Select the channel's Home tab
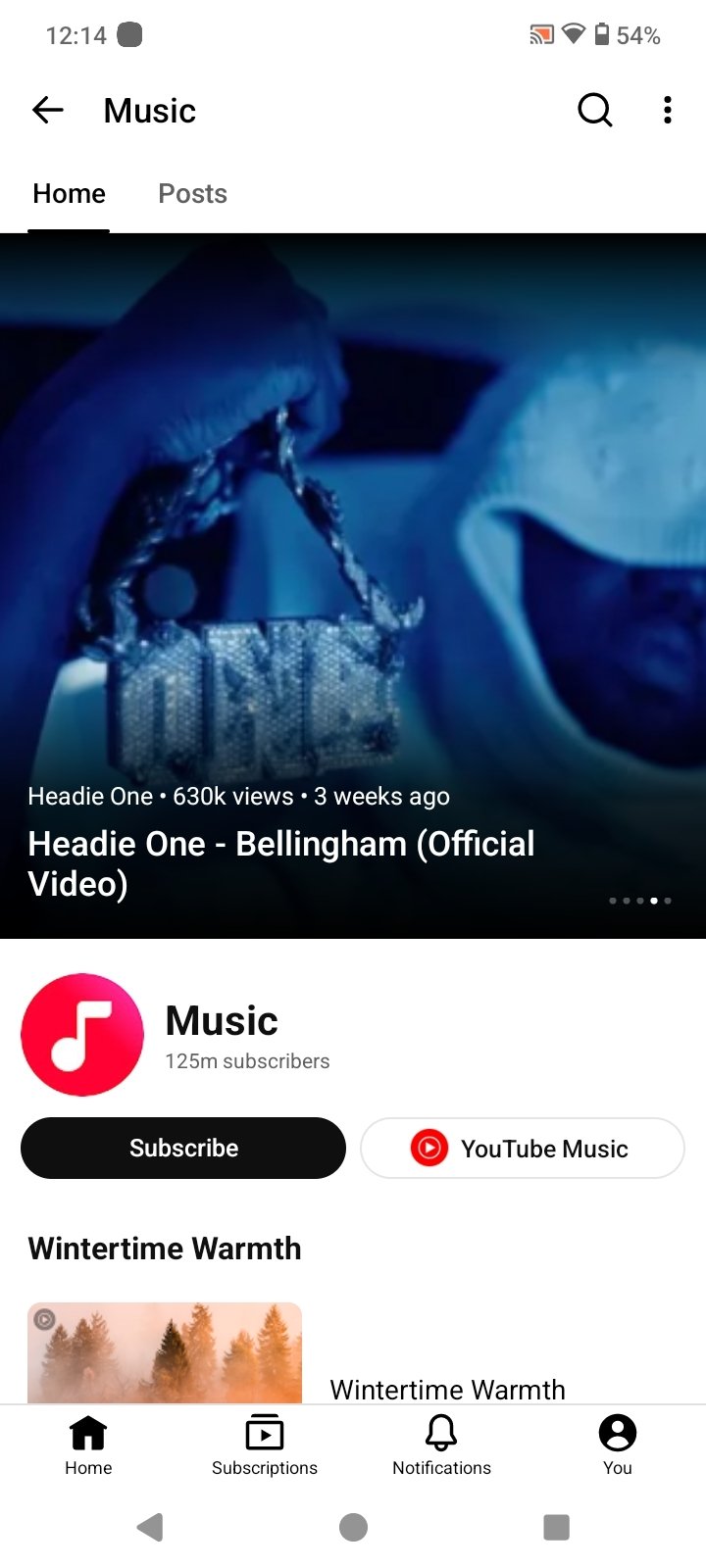 point(69,194)
